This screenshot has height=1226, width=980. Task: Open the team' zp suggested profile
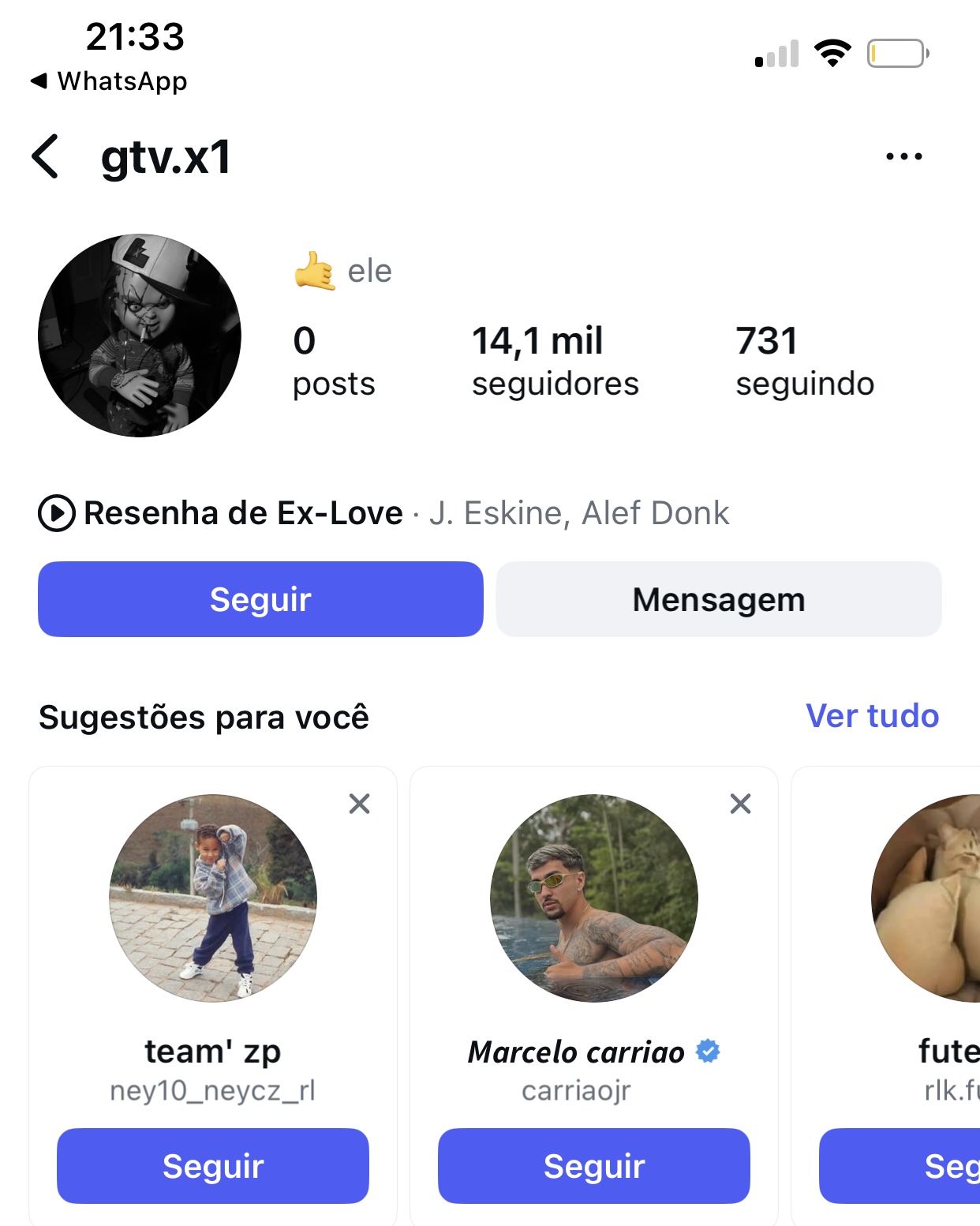(213, 898)
